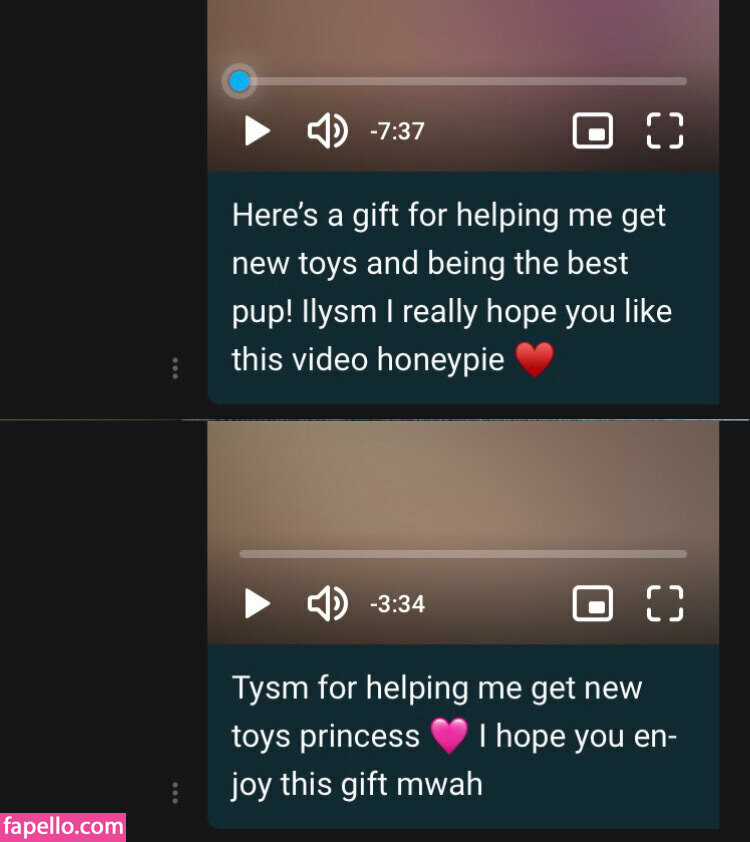Screen dimensions: 750x842
Task: Play the video showing -7:37 remaining
Action: (x=257, y=131)
